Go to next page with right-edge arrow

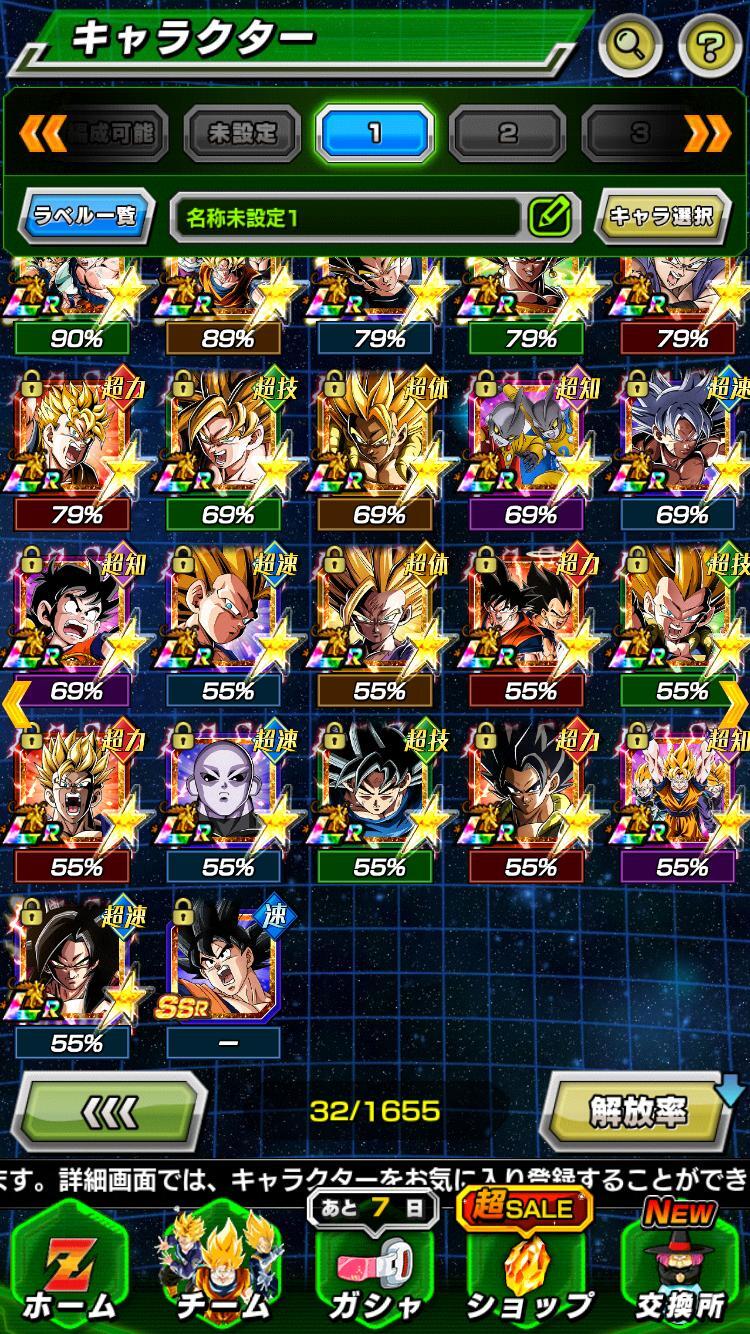[x=736, y=702]
